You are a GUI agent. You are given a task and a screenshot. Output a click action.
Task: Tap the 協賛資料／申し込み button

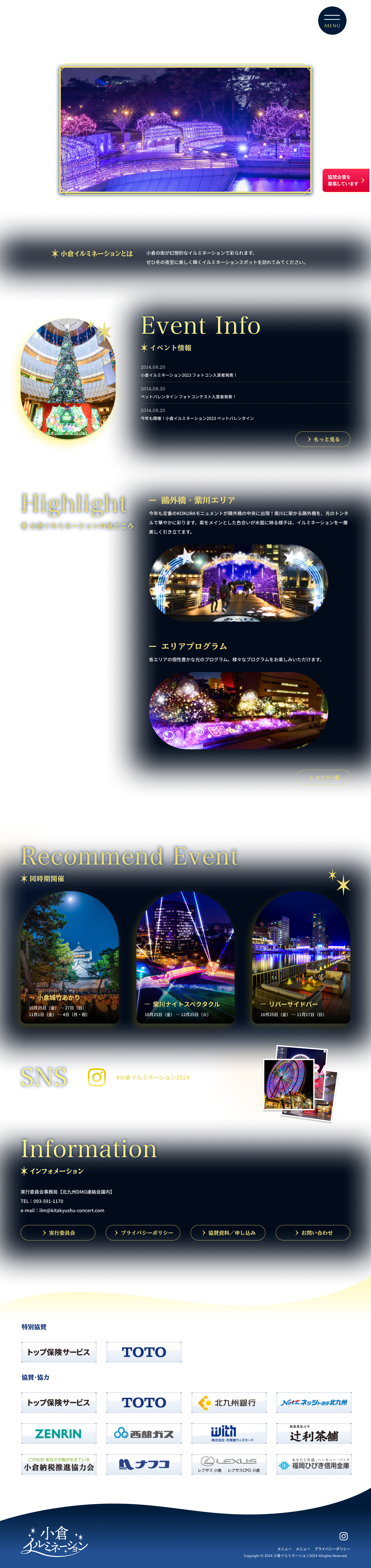coord(228,1233)
